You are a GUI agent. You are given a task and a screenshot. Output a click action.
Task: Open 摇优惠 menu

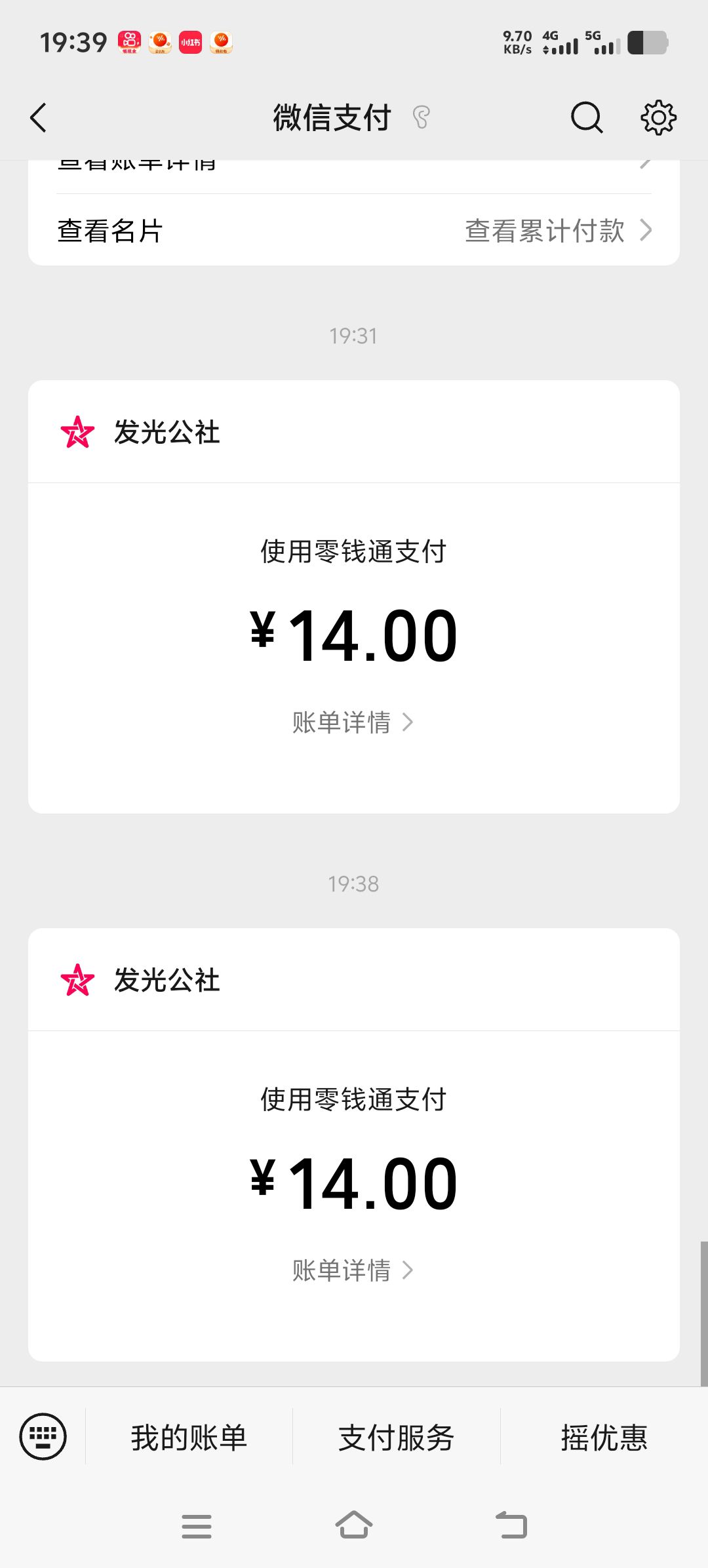pyautogui.click(x=604, y=1438)
